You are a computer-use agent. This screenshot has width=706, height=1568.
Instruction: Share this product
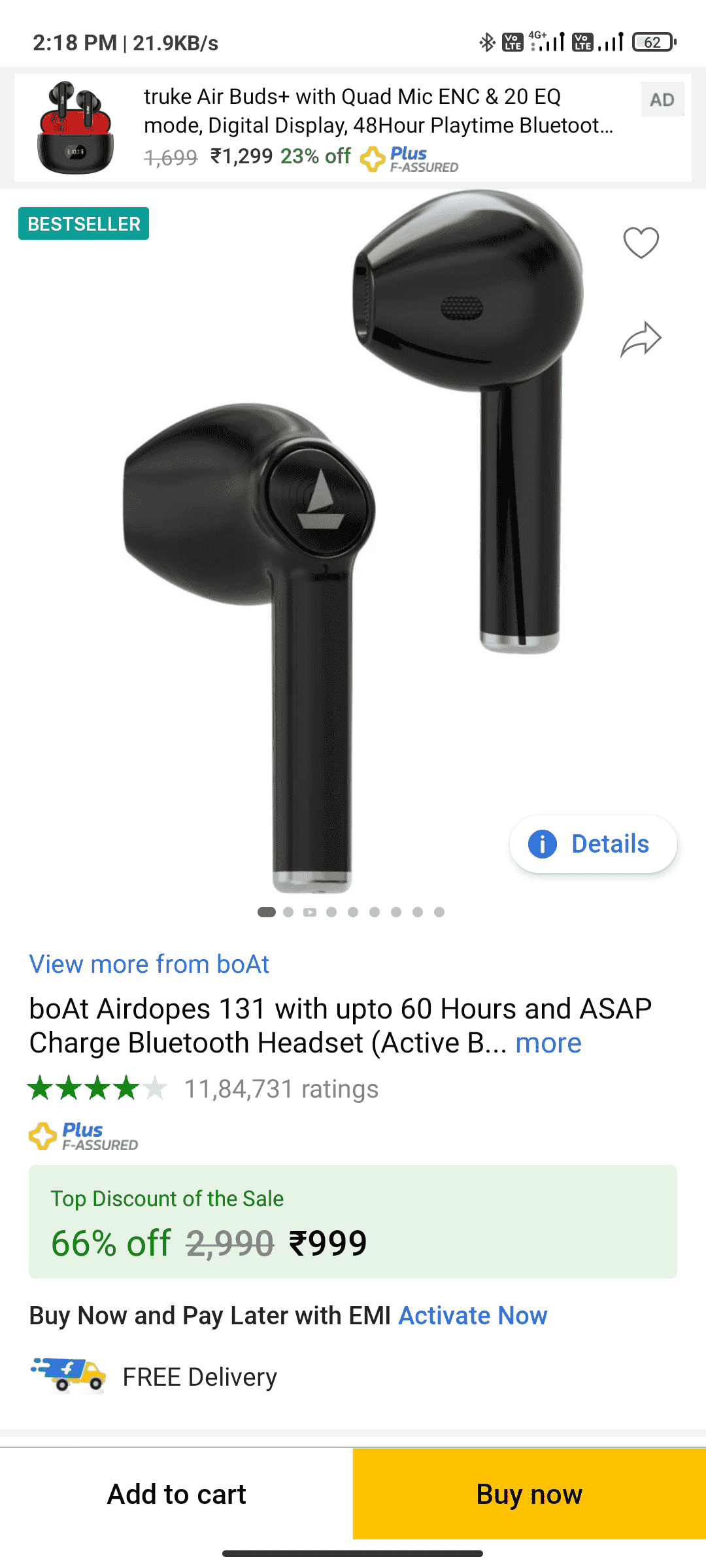point(641,340)
